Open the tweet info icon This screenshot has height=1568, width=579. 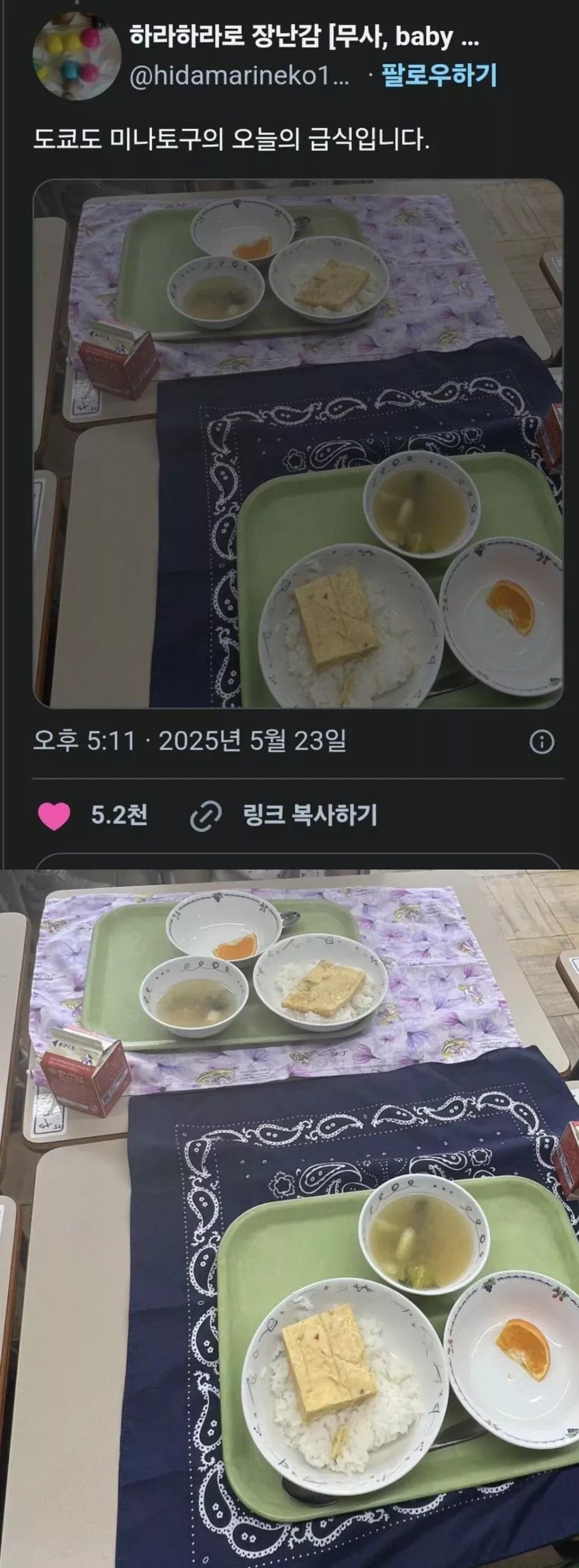pyautogui.click(x=541, y=742)
